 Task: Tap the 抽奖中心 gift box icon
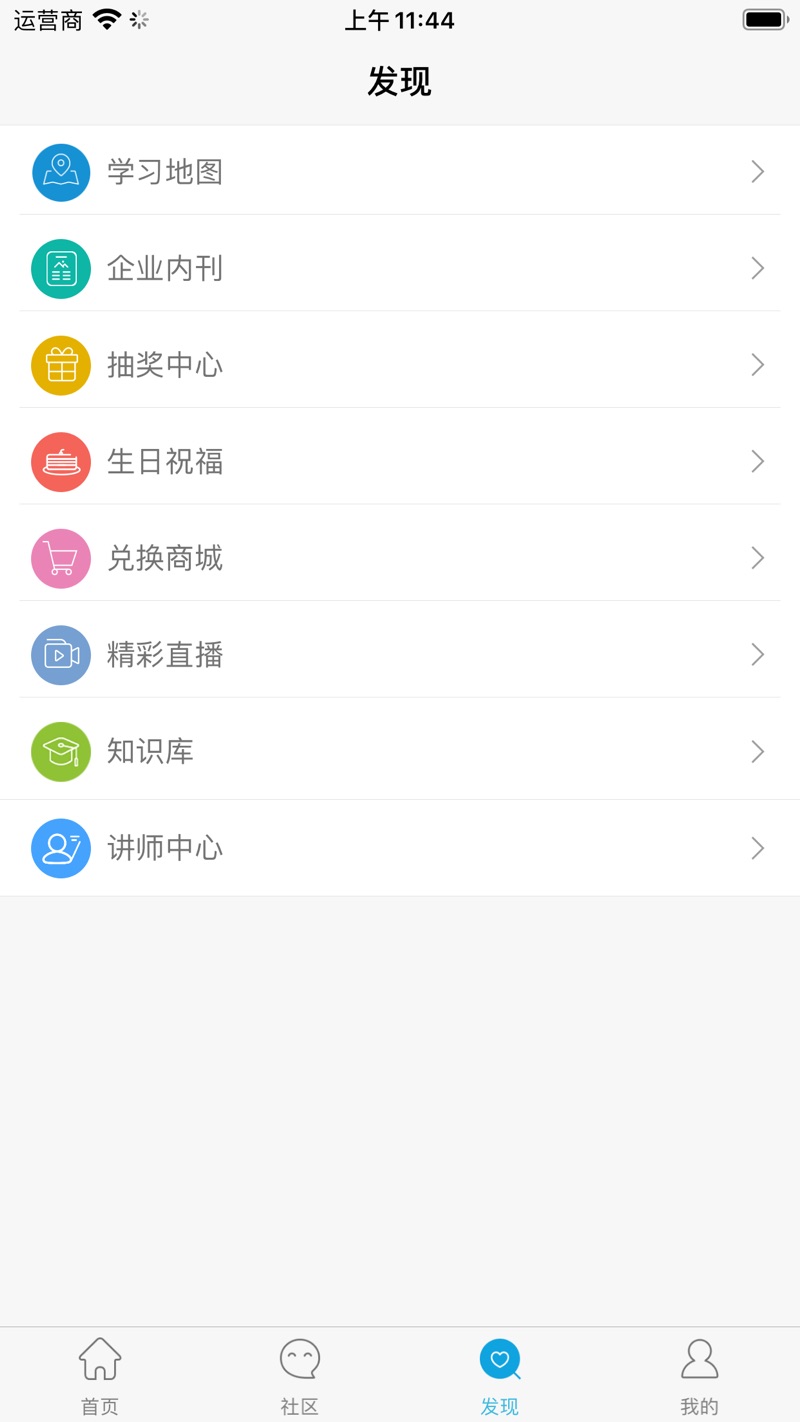(61, 364)
